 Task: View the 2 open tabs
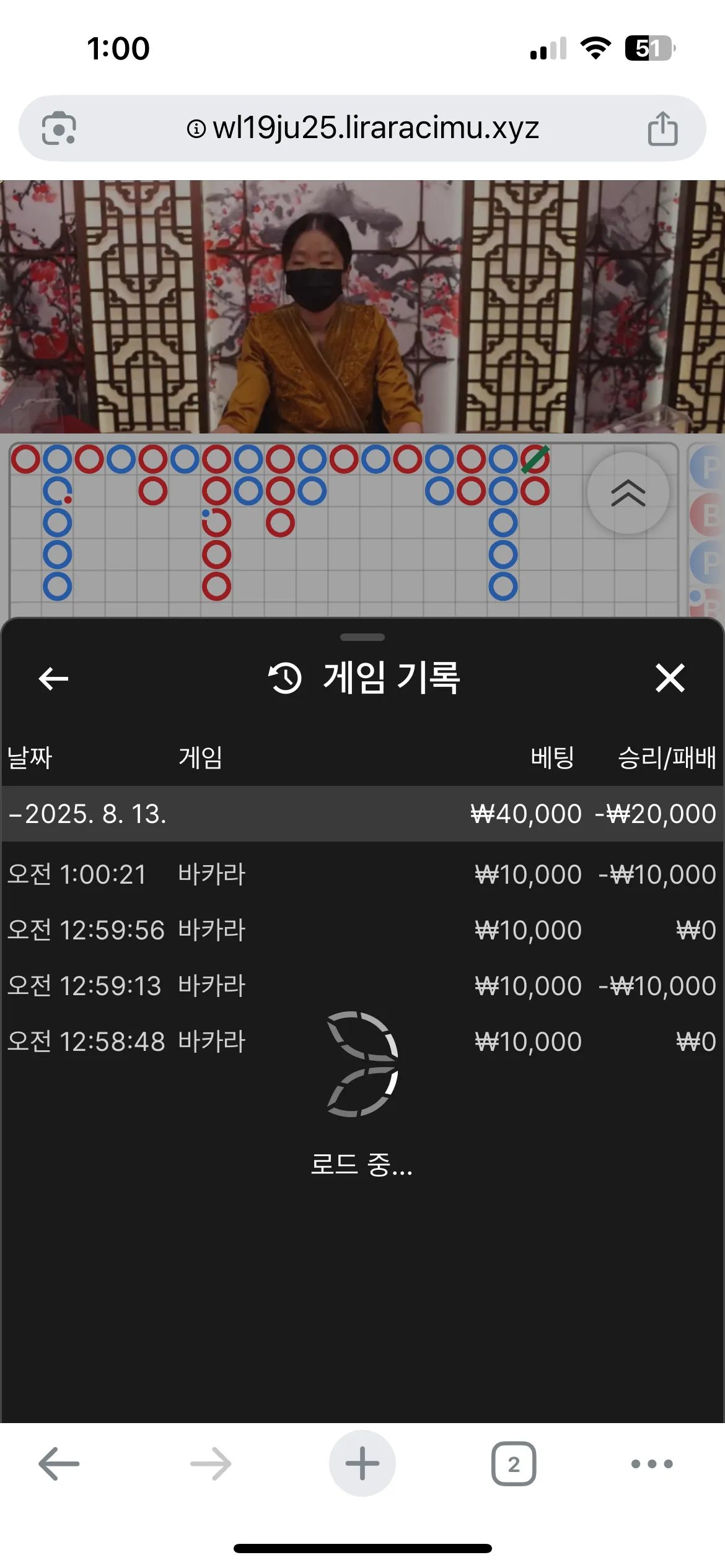(x=514, y=1464)
